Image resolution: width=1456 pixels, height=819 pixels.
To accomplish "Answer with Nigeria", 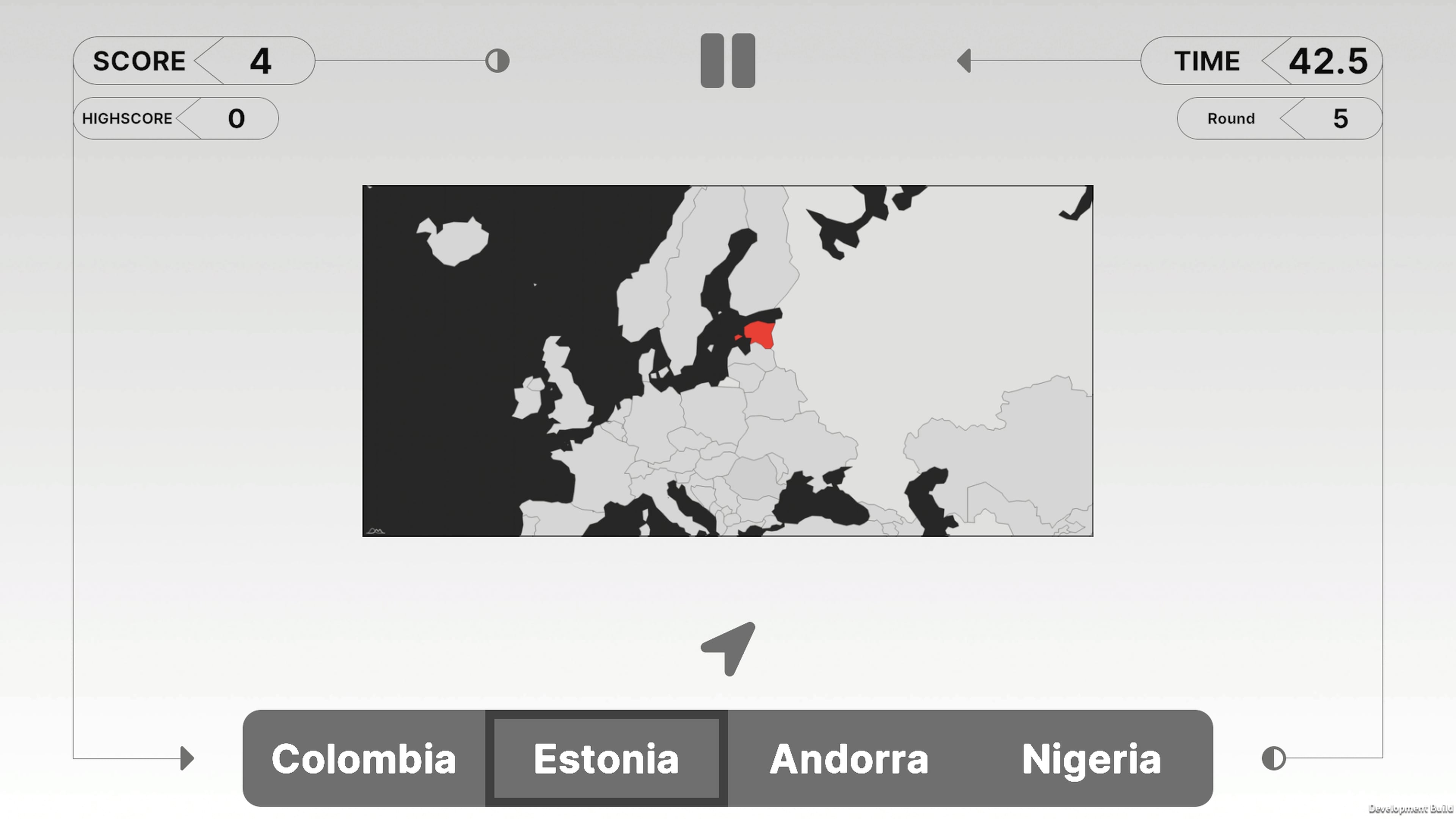I will click(1091, 758).
